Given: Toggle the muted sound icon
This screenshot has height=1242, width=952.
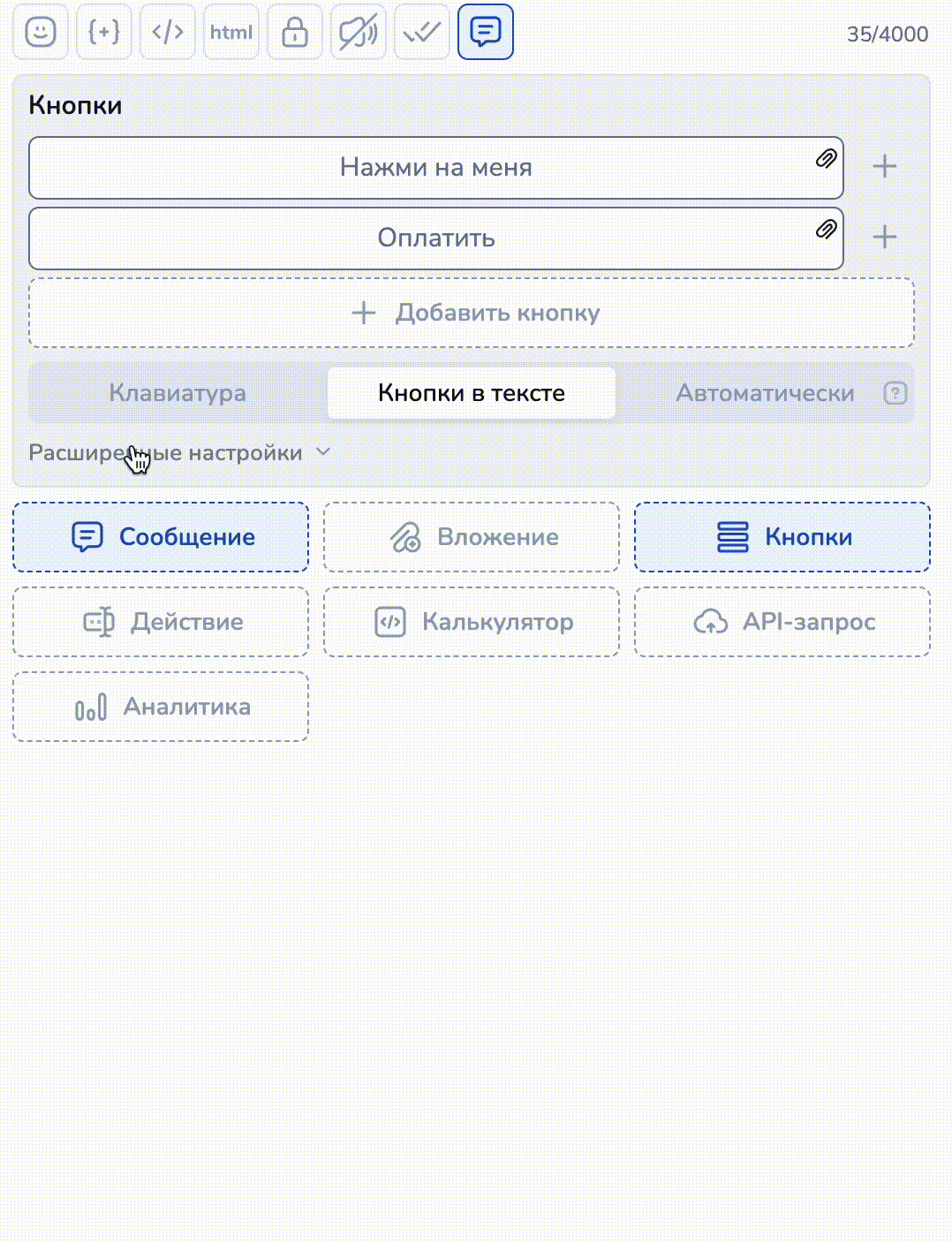Looking at the screenshot, I should 359,33.
